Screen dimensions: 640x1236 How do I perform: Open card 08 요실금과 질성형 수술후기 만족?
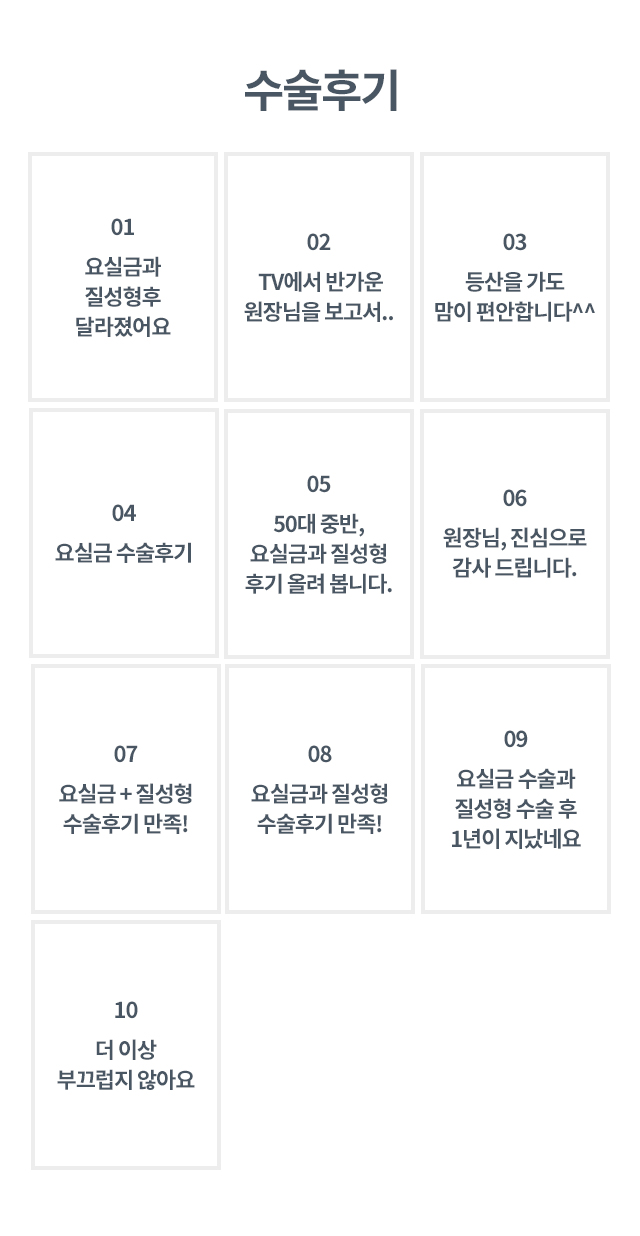[320, 789]
